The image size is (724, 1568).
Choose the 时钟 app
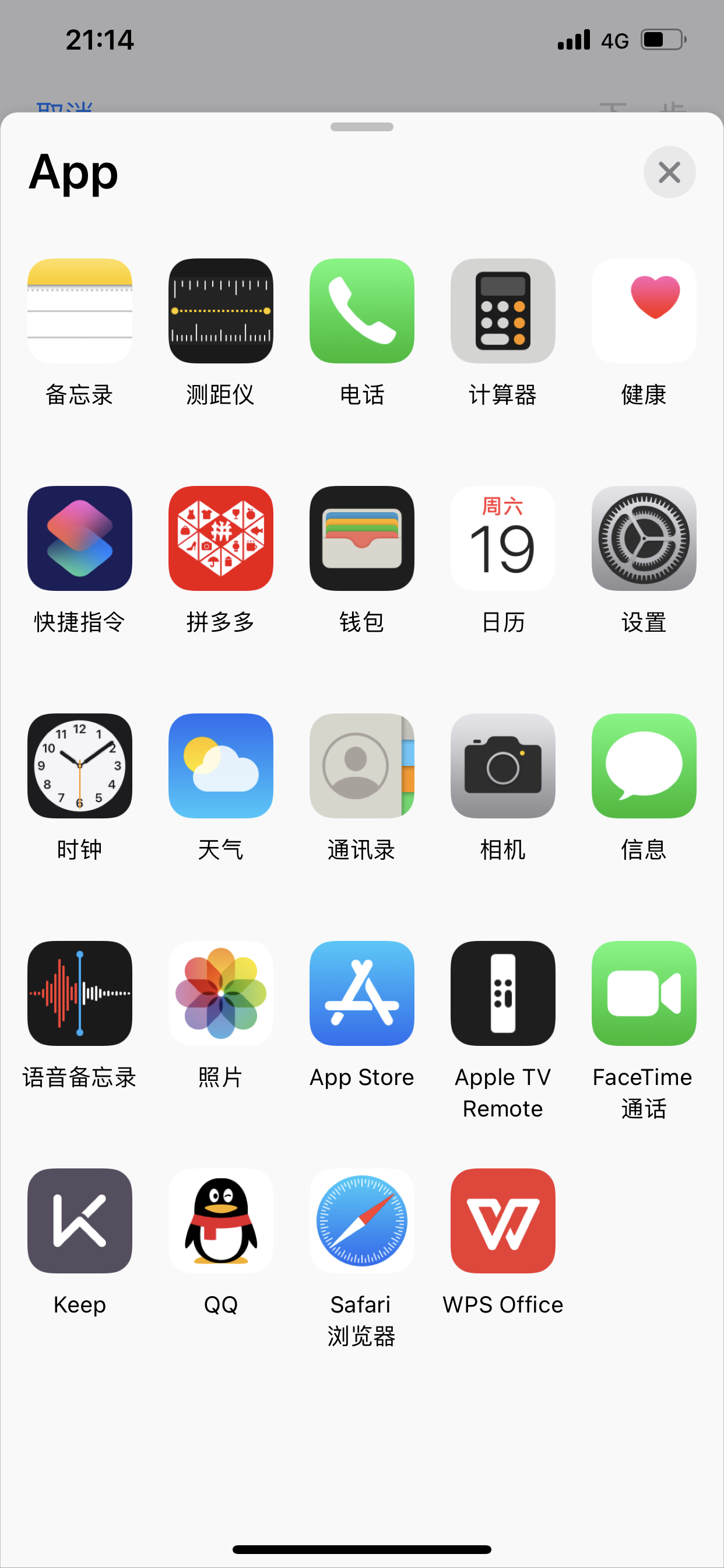click(80, 766)
